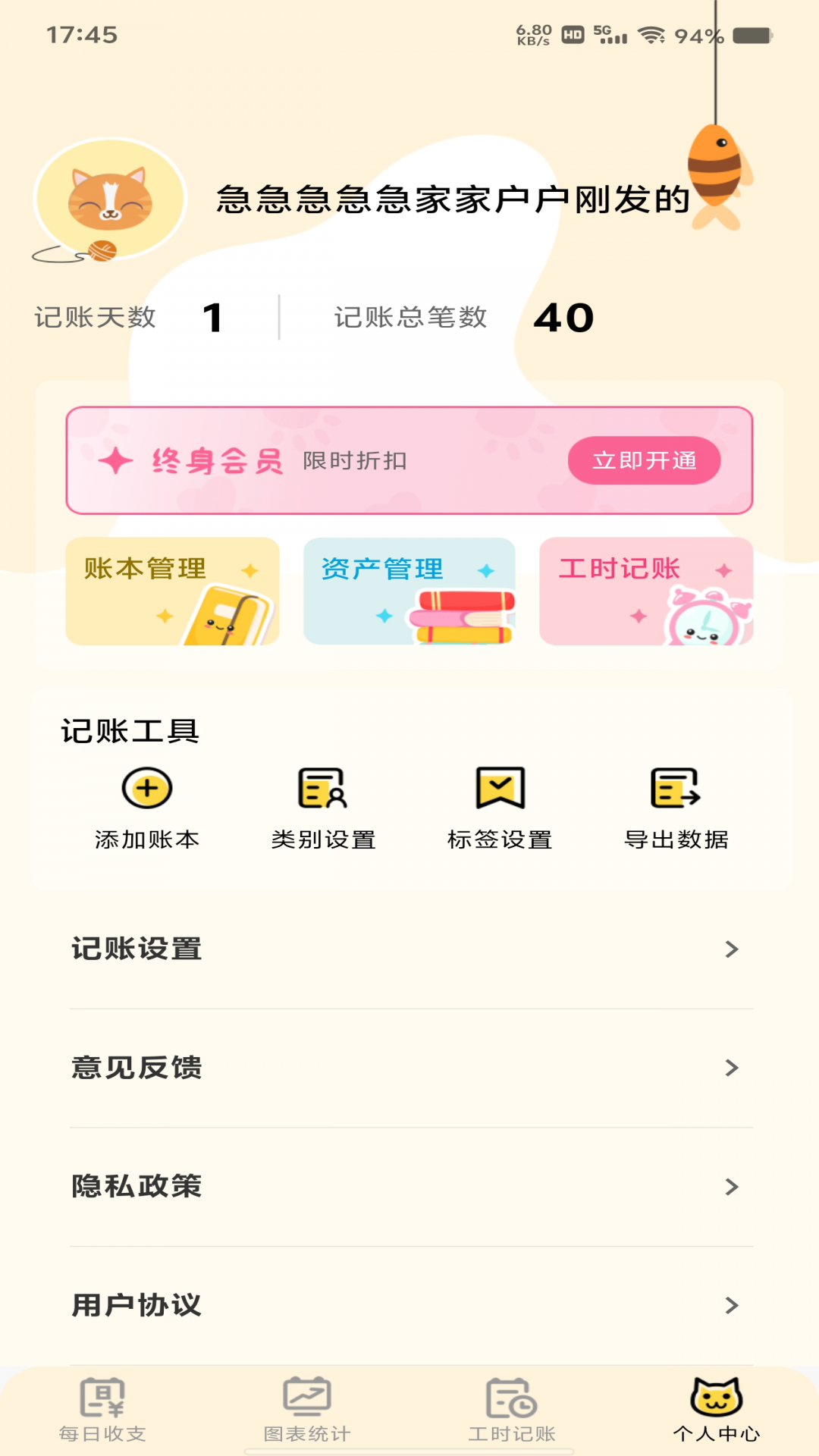
Task: Switch to the bottom 工时记账 tab
Action: (x=512, y=1410)
